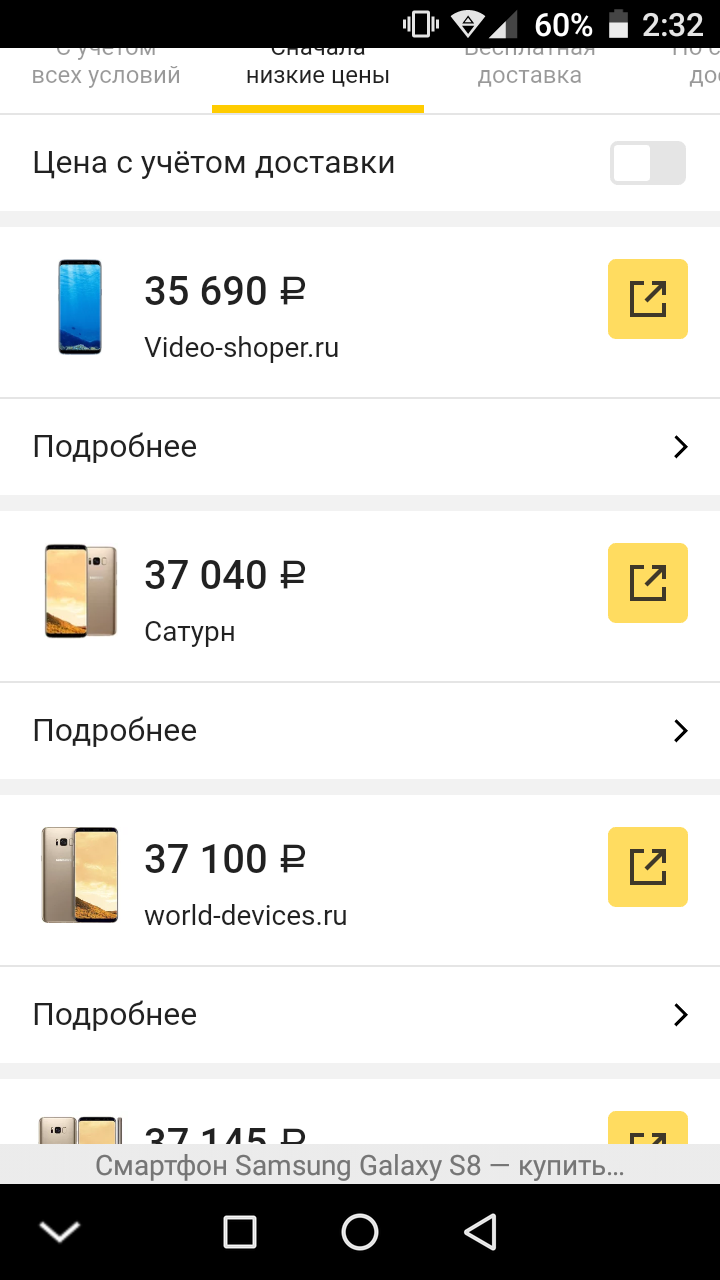View 'Подробнее' for the world-devices.ru offer

(360, 1014)
